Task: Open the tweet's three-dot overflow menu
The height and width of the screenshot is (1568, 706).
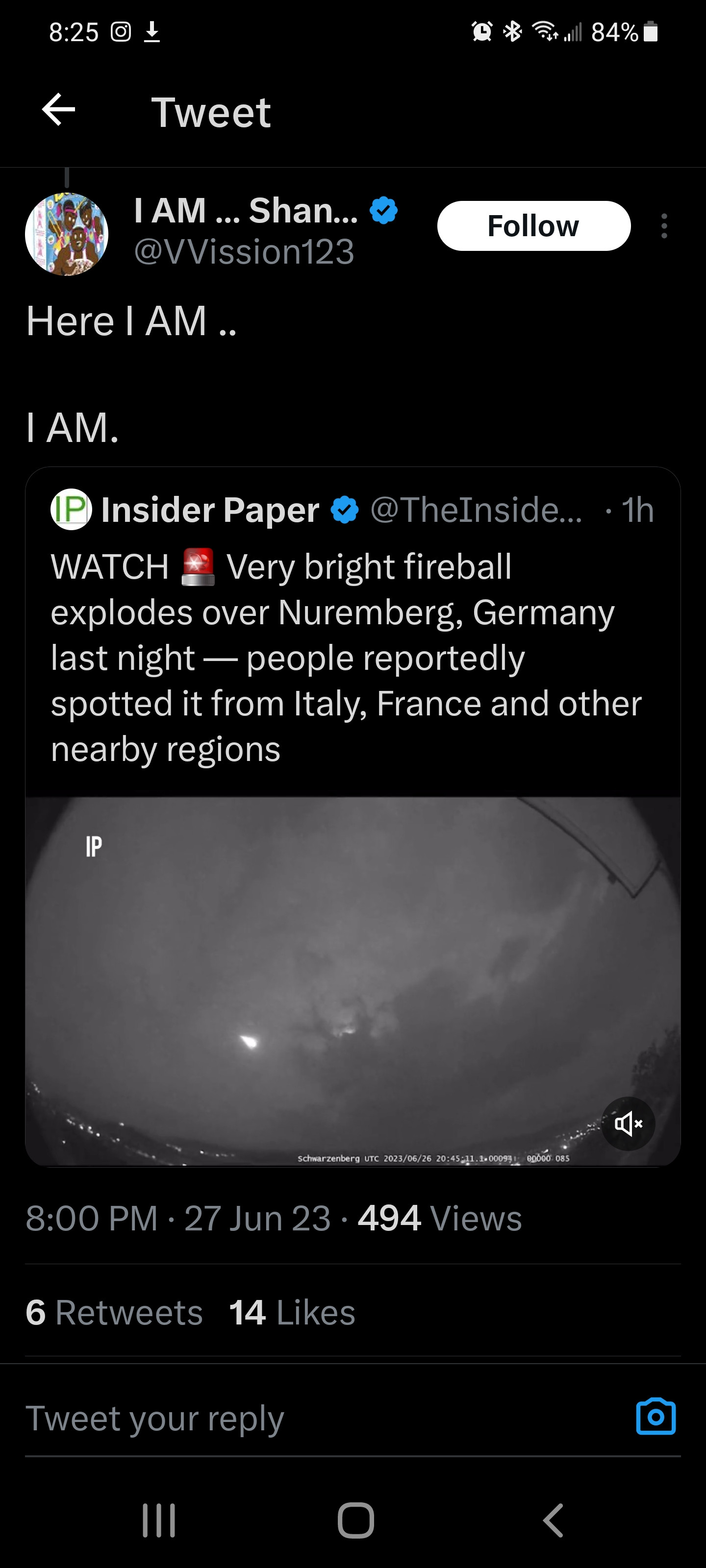Action: point(663,226)
